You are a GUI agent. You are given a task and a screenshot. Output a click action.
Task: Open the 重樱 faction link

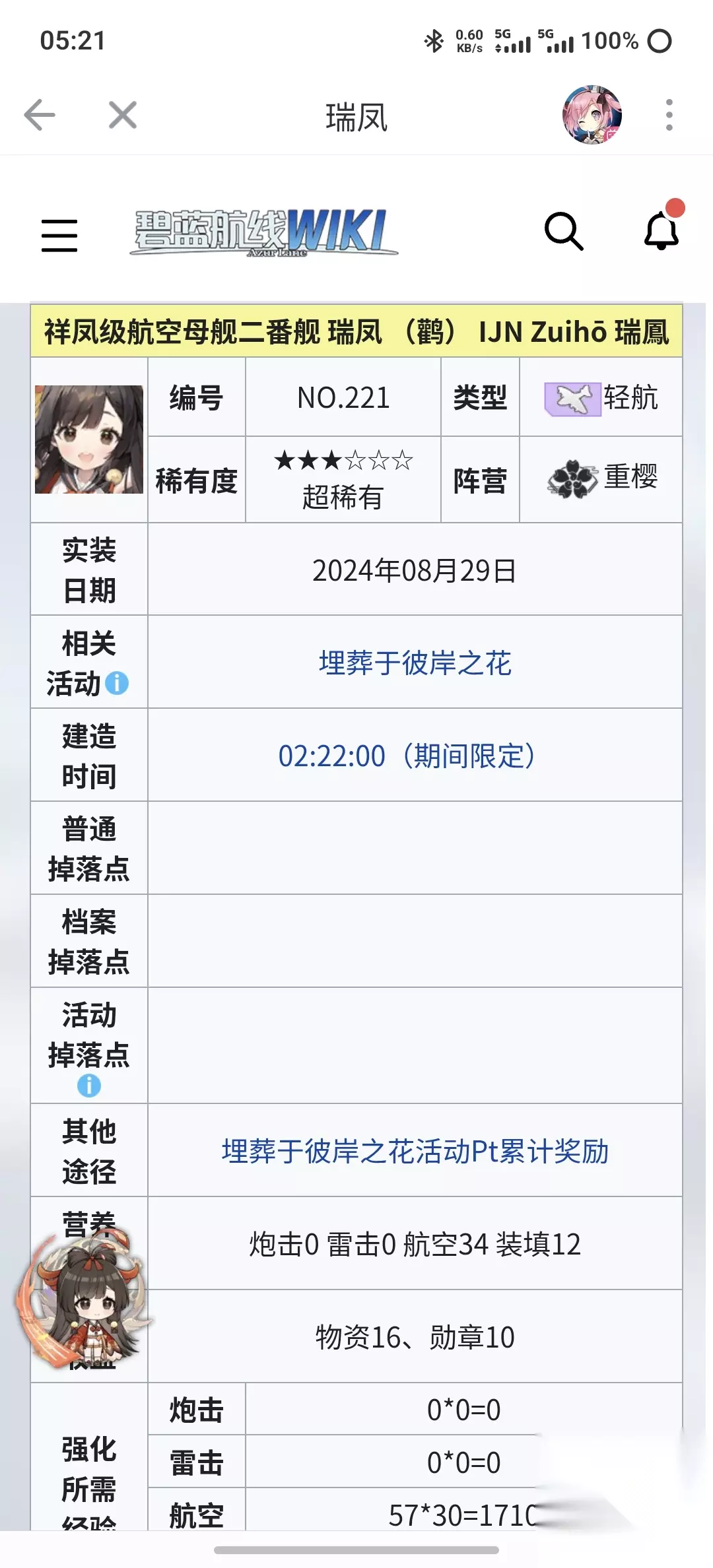click(x=602, y=478)
